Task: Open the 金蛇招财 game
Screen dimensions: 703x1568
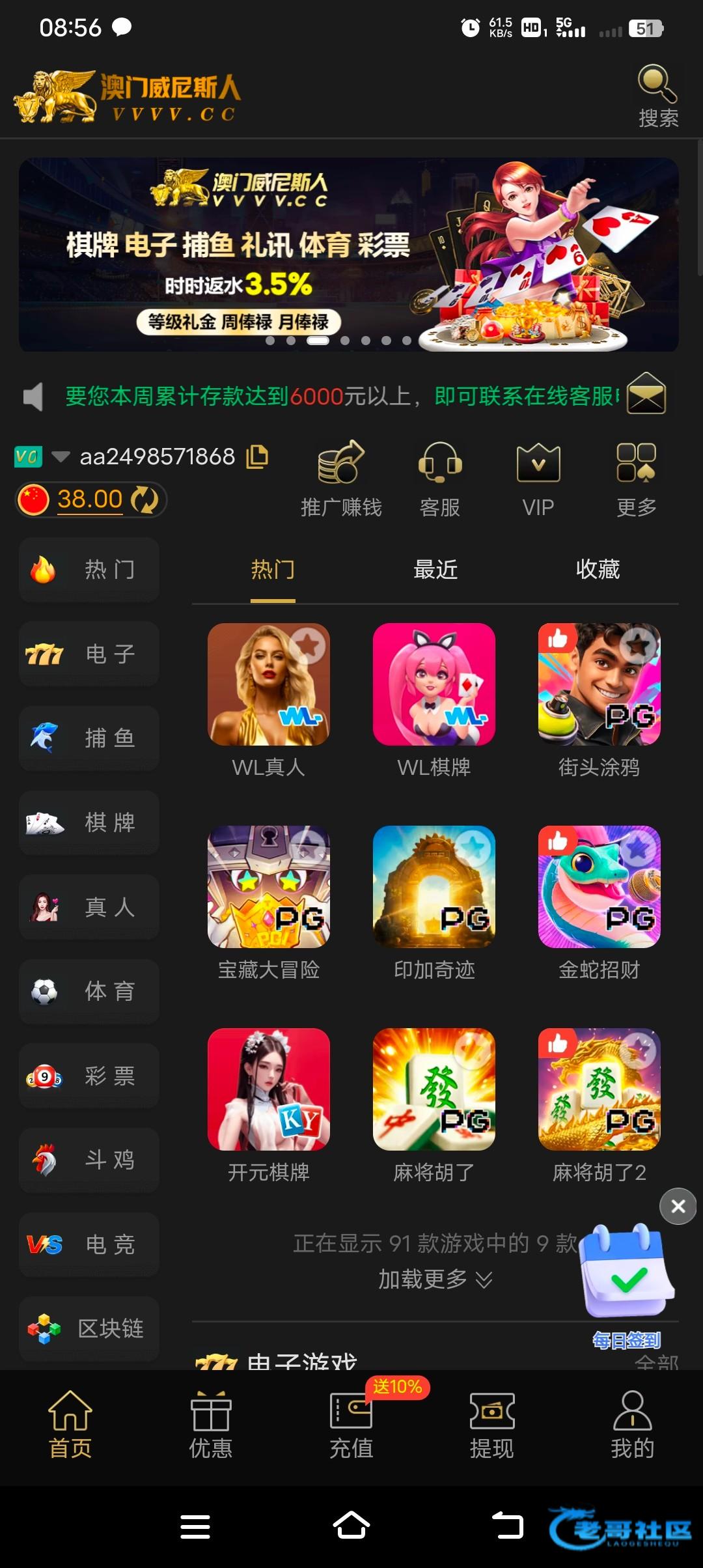Action: (x=599, y=887)
